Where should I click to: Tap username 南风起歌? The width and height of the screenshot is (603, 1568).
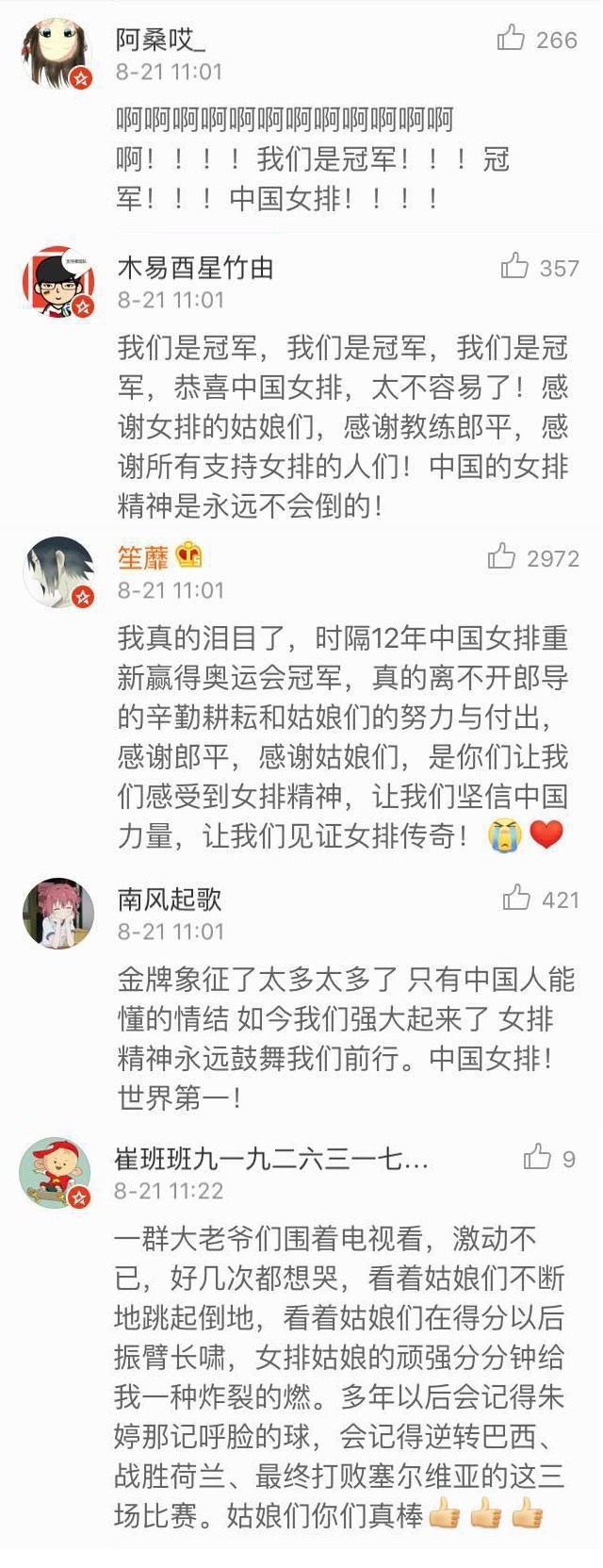170,899
